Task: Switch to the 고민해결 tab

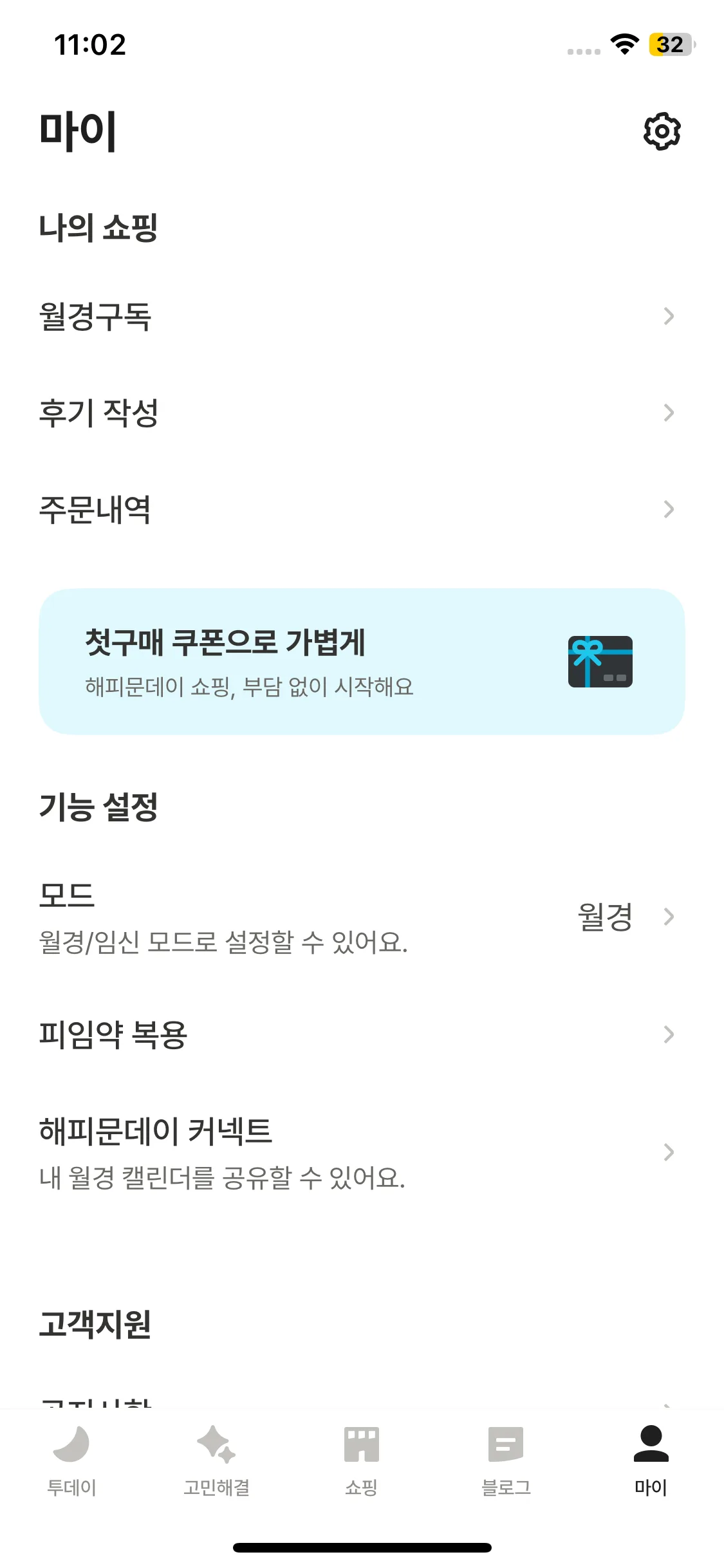Action: click(x=216, y=1461)
